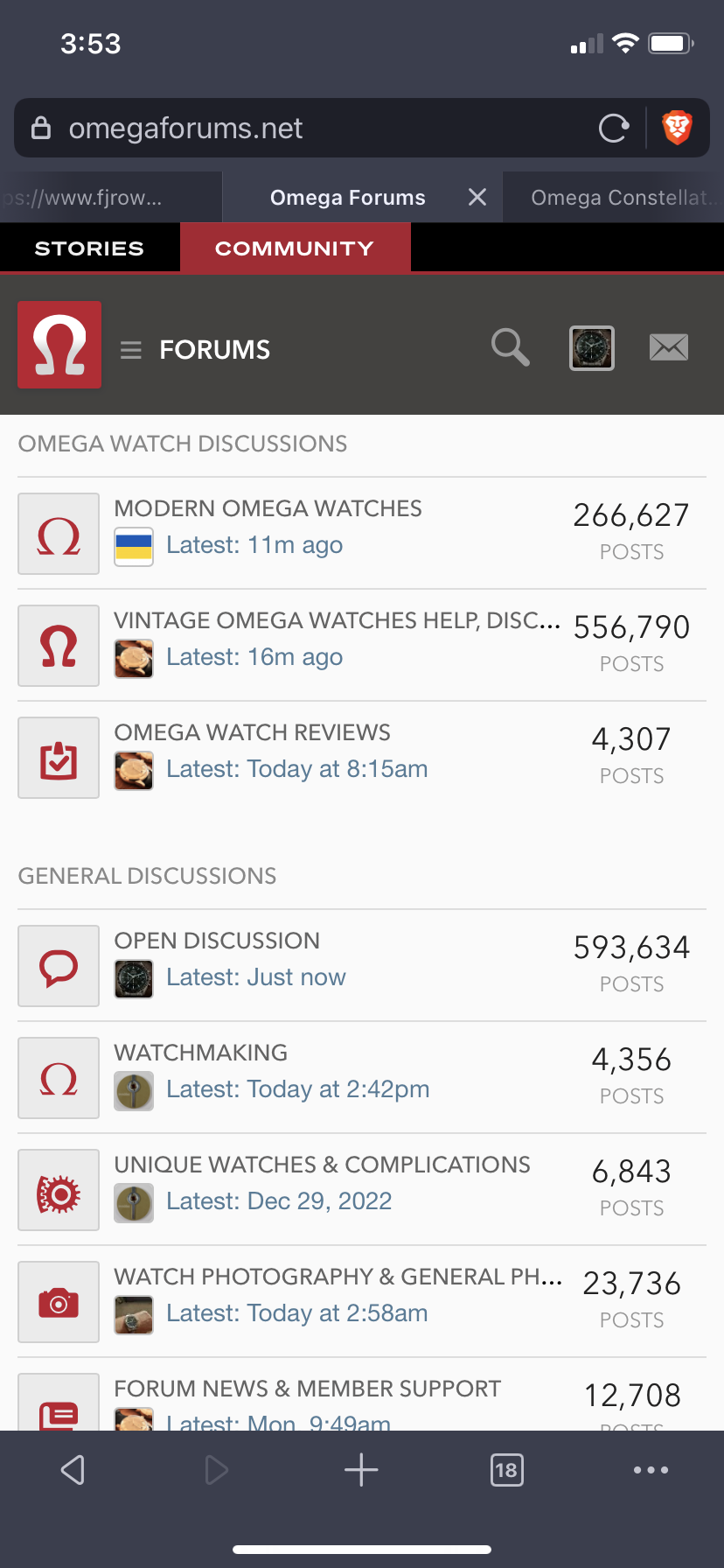
Task: Go back to the previous page
Action: [x=73, y=1470]
